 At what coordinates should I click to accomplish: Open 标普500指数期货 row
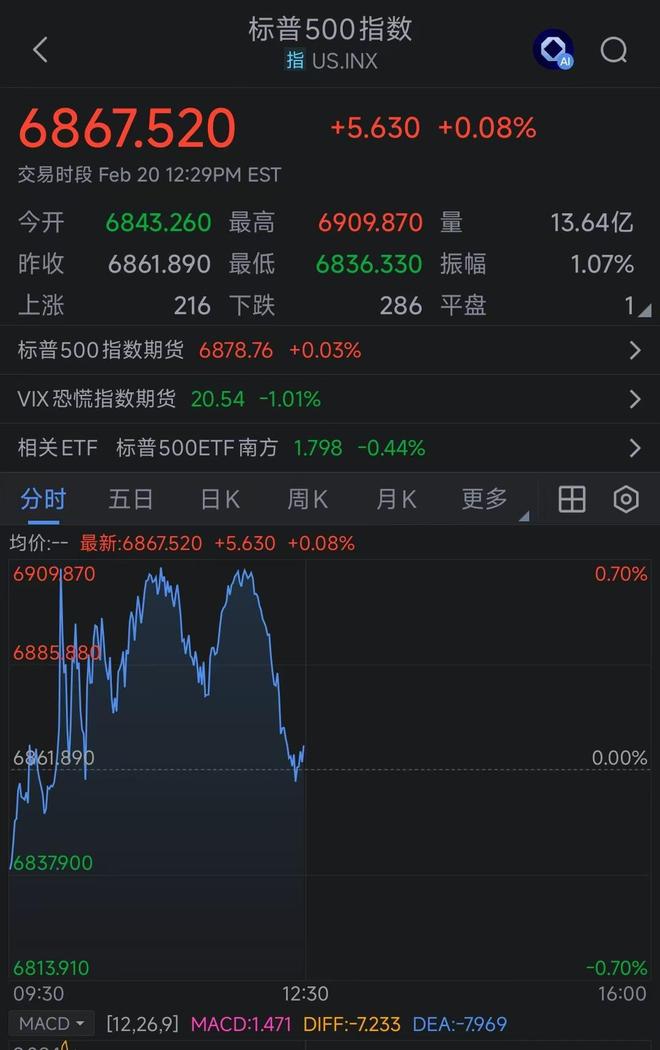click(330, 350)
